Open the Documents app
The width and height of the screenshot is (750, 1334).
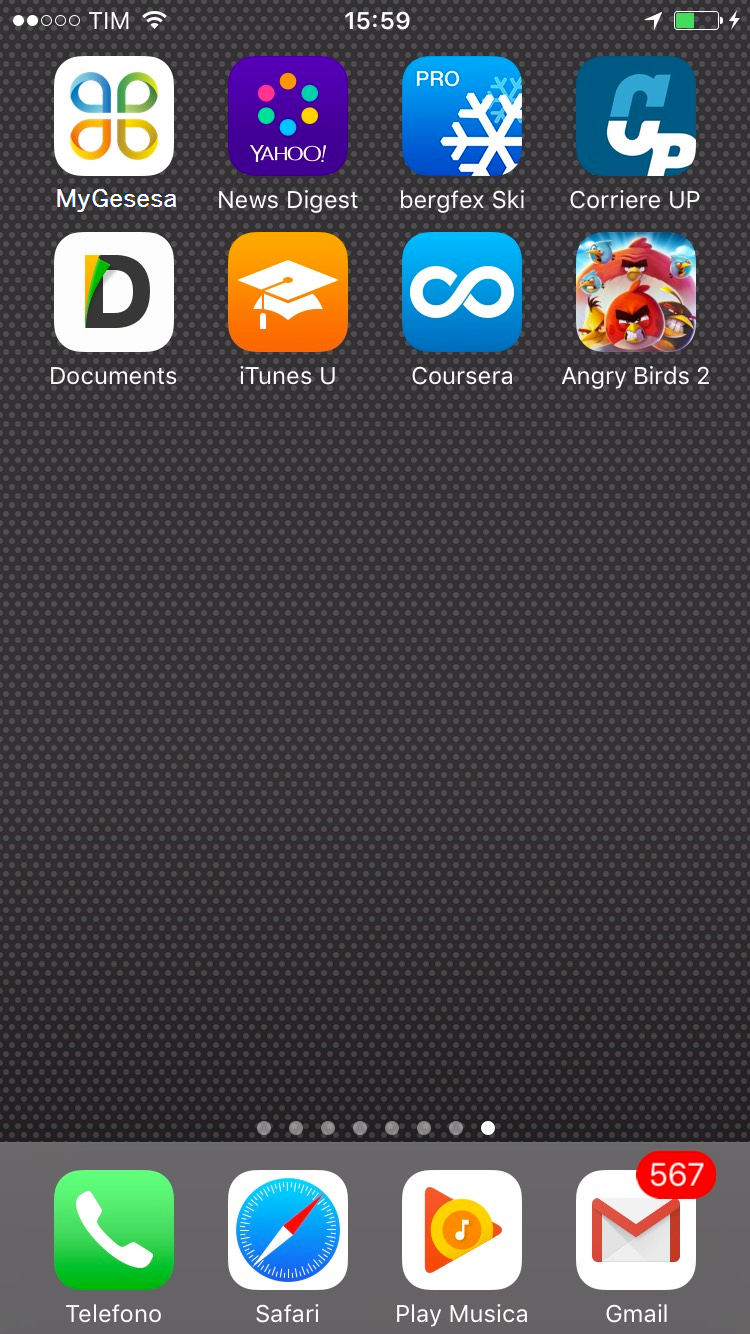114,292
